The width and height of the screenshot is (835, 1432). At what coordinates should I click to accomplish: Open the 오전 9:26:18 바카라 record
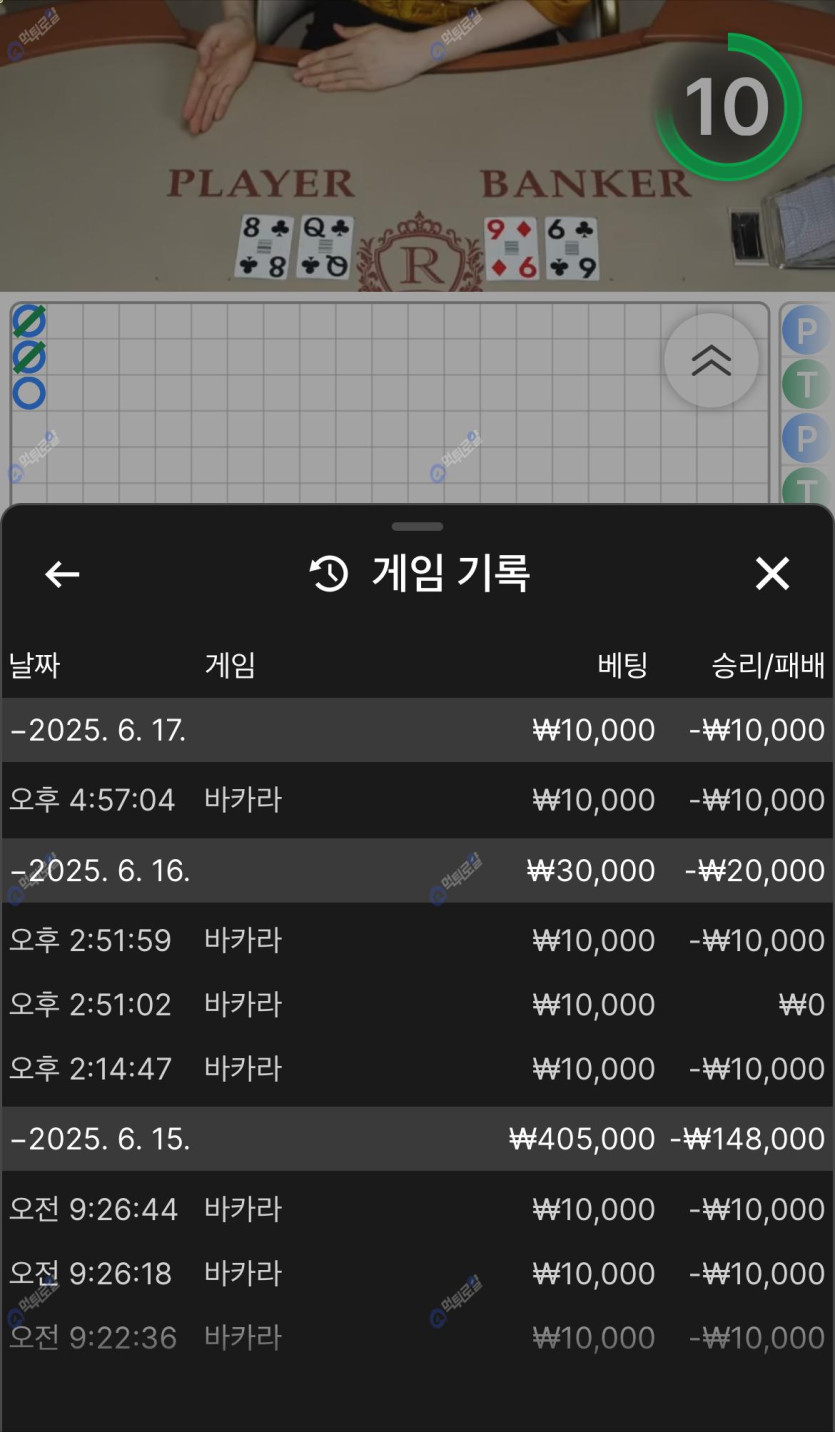pyautogui.click(x=416, y=1273)
